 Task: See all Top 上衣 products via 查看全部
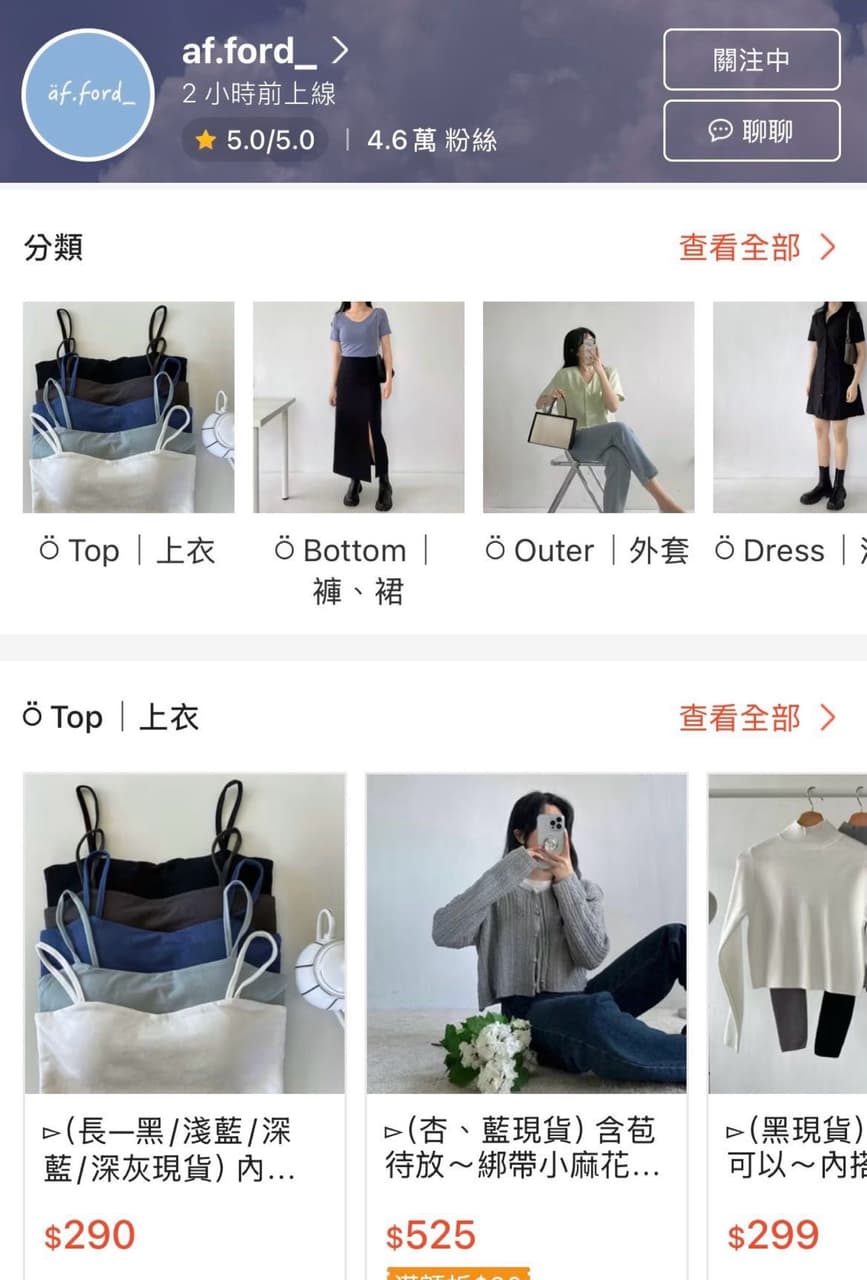[757, 717]
